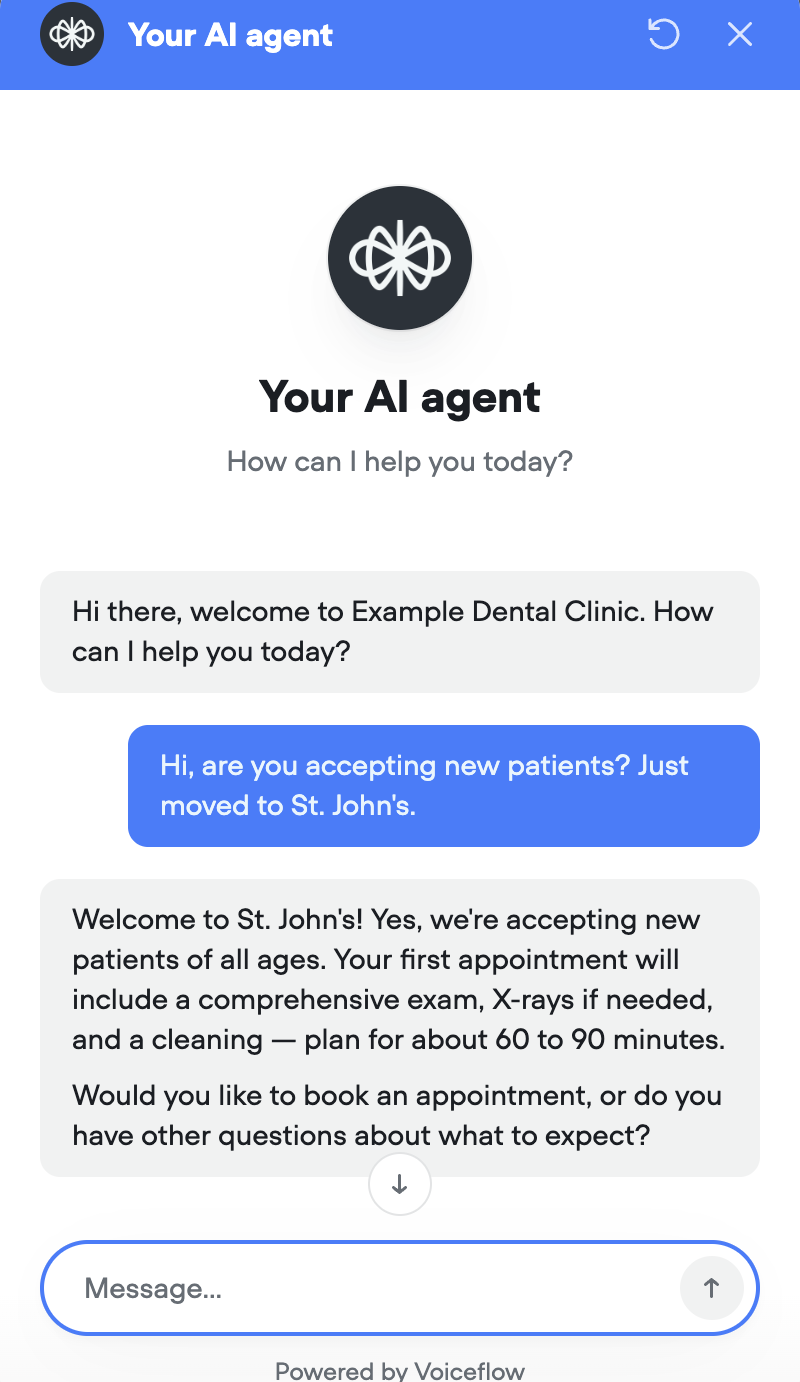Click the scroll-to-bottom arrow above the message box

(x=400, y=1184)
